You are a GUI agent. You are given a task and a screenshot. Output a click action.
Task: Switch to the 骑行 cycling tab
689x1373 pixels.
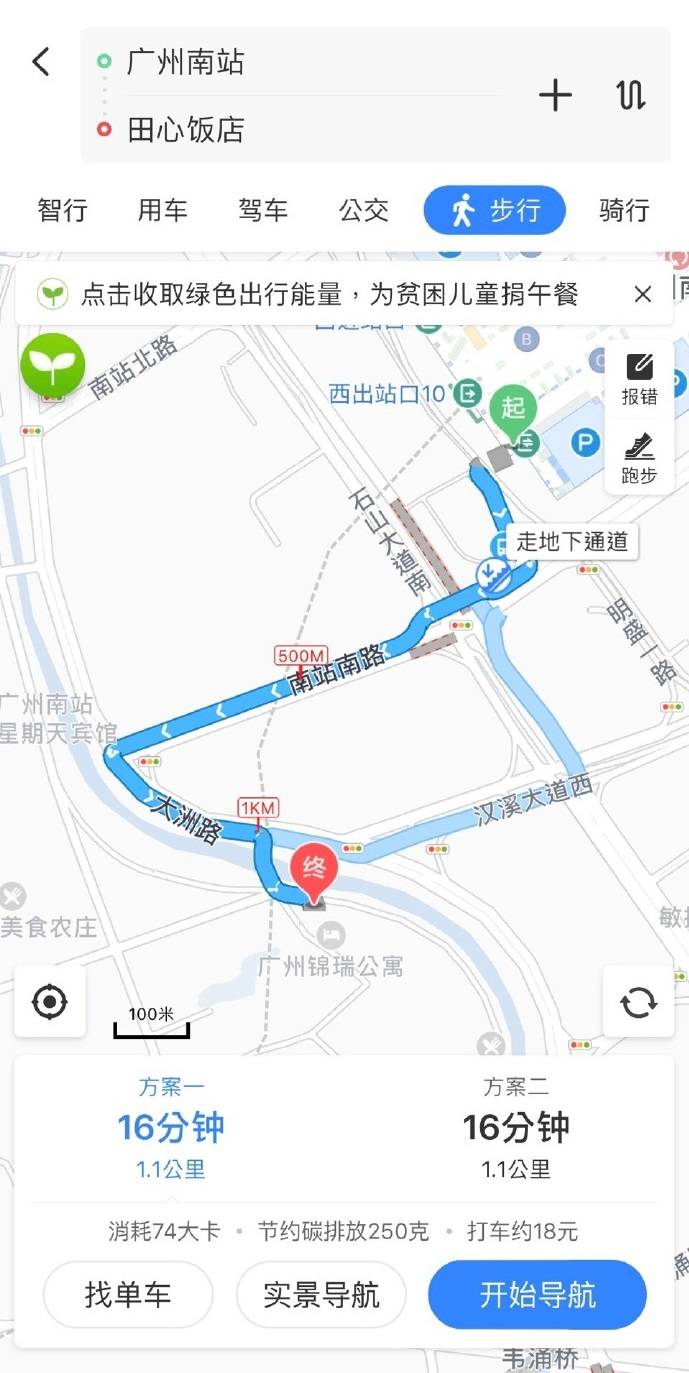[x=624, y=211]
